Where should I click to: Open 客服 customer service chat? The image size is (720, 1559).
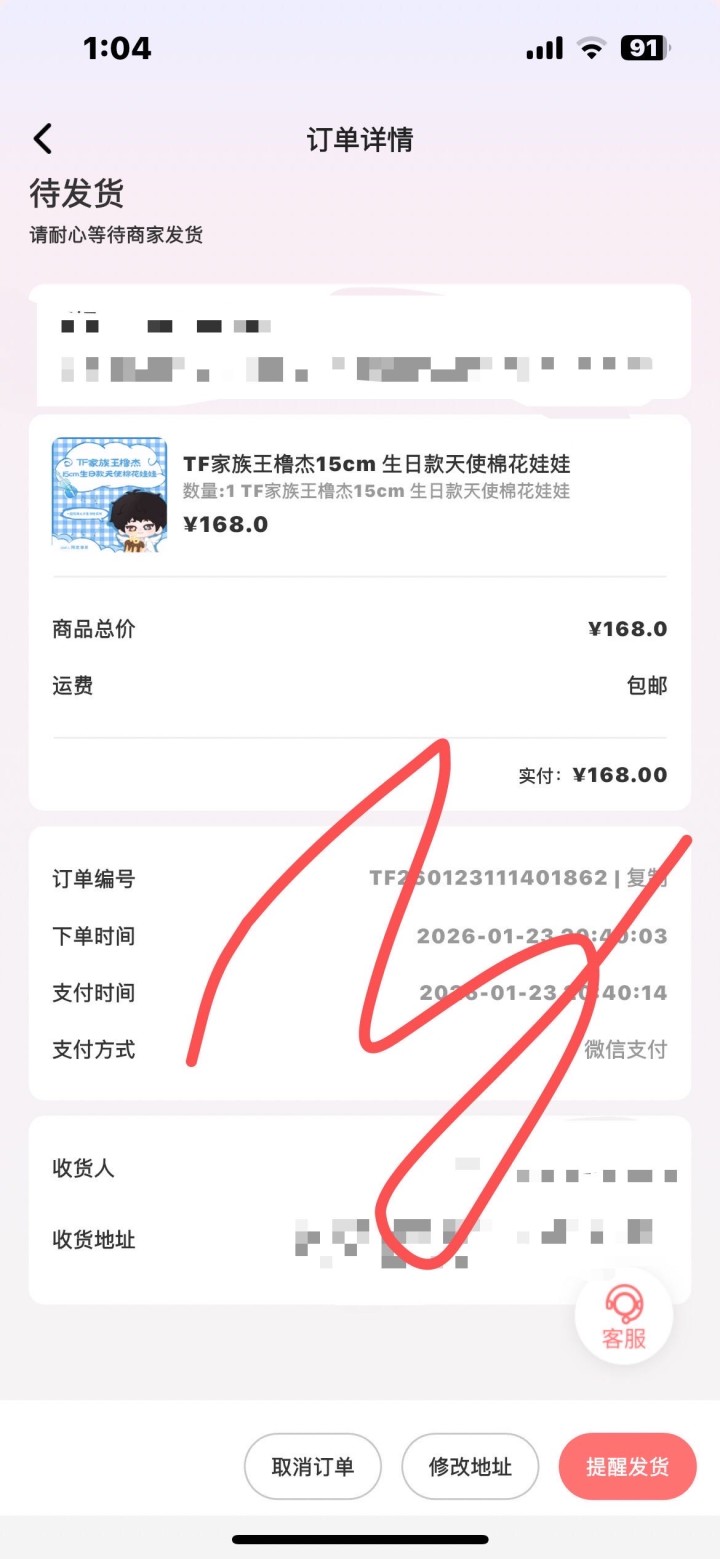click(x=624, y=1318)
